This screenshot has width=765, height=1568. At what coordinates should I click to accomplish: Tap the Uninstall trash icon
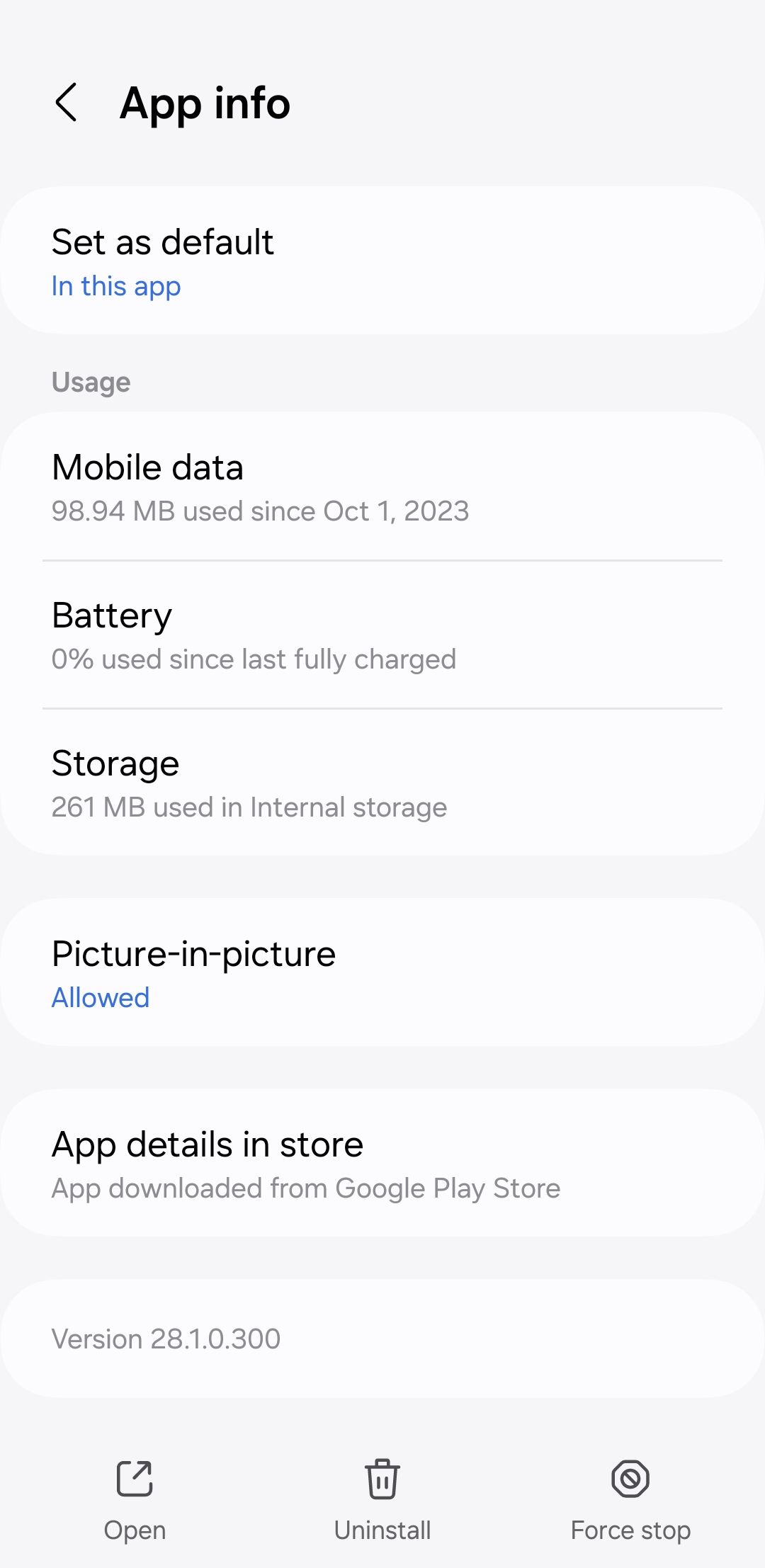pyautogui.click(x=382, y=1478)
